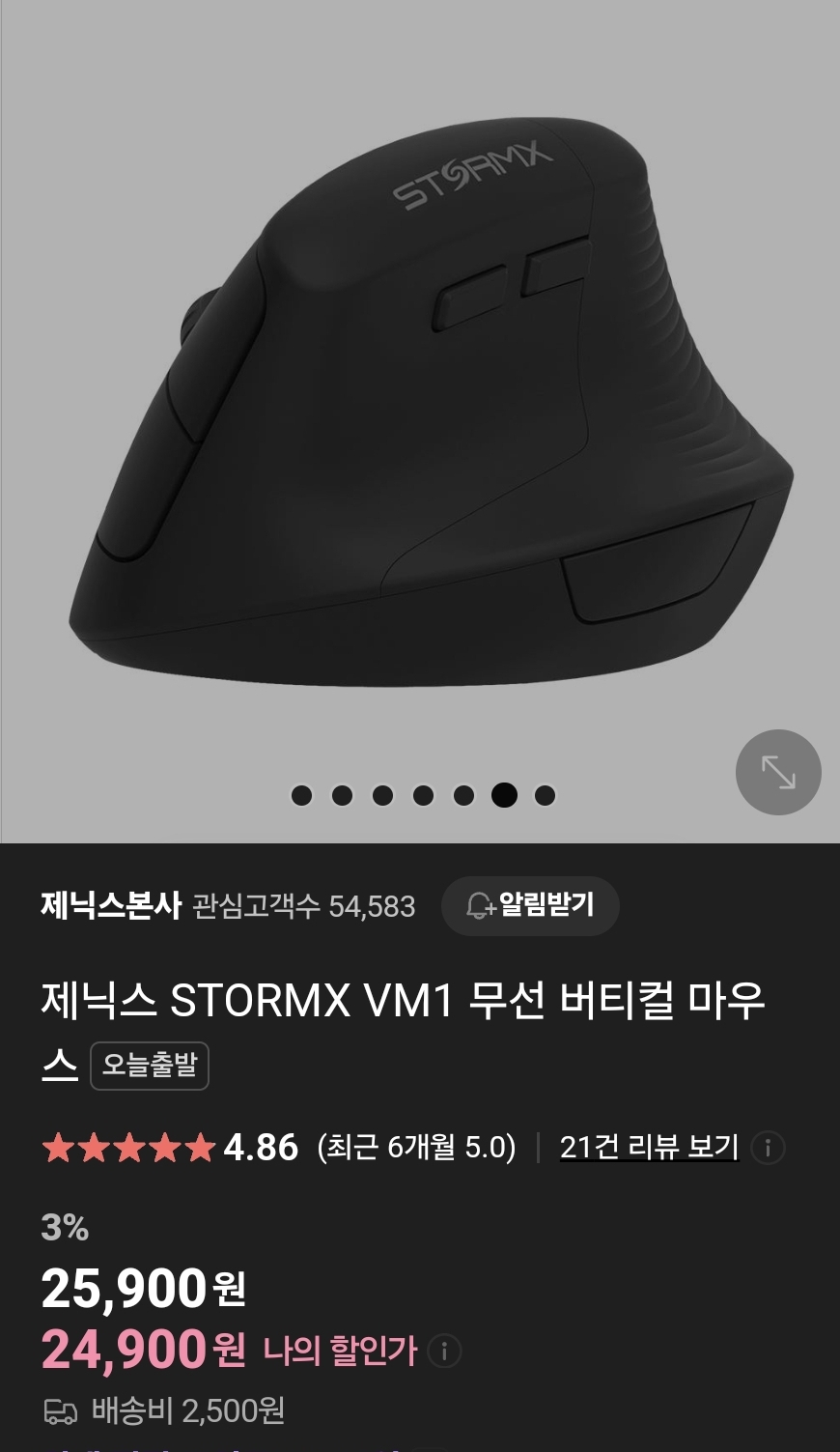This screenshot has height=1452, width=840.
Task: Enable notifications with the 알림받기 button
Action: [x=529, y=906]
